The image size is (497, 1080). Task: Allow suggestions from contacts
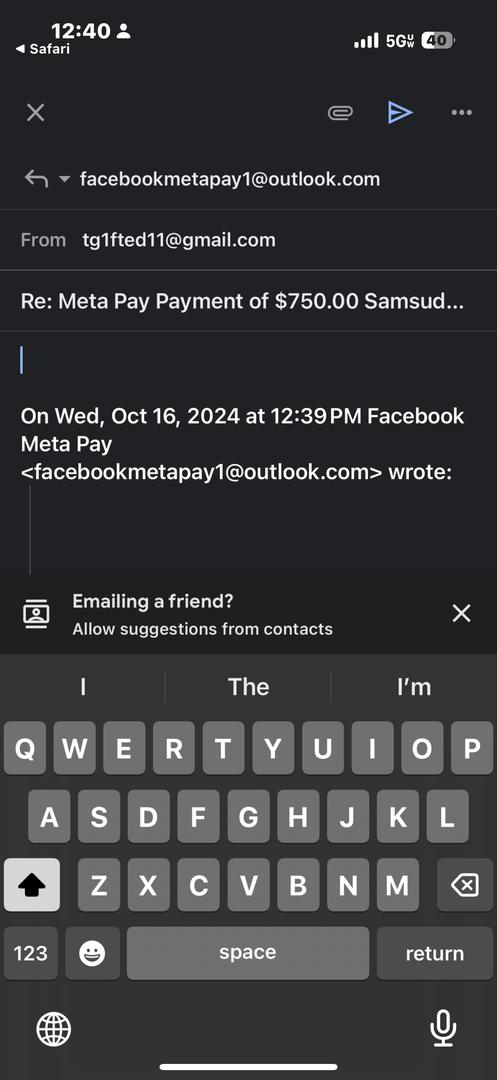pos(202,629)
